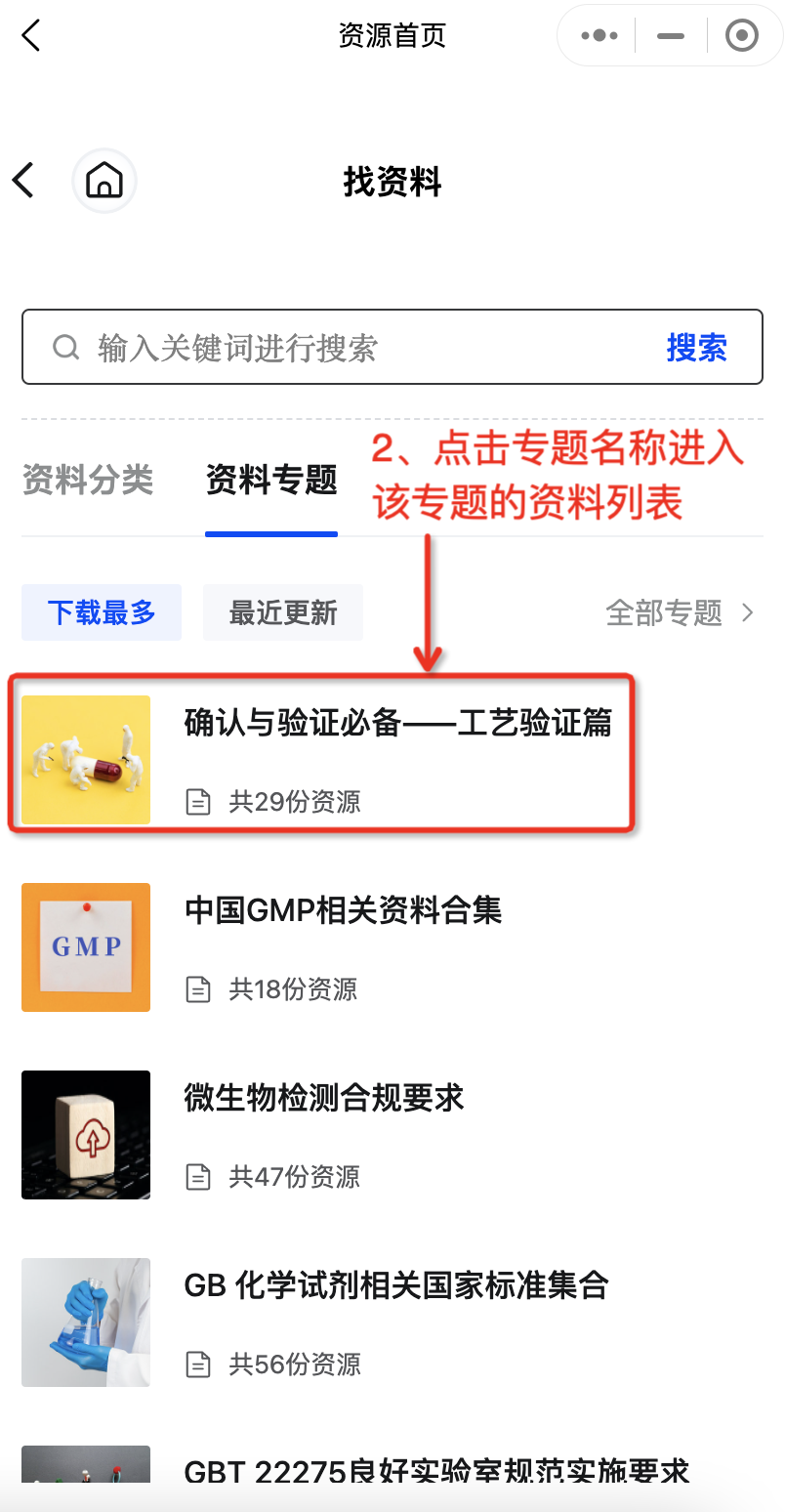
Task: Open 中国GMP相关资料合集 topic
Action: (x=343, y=911)
